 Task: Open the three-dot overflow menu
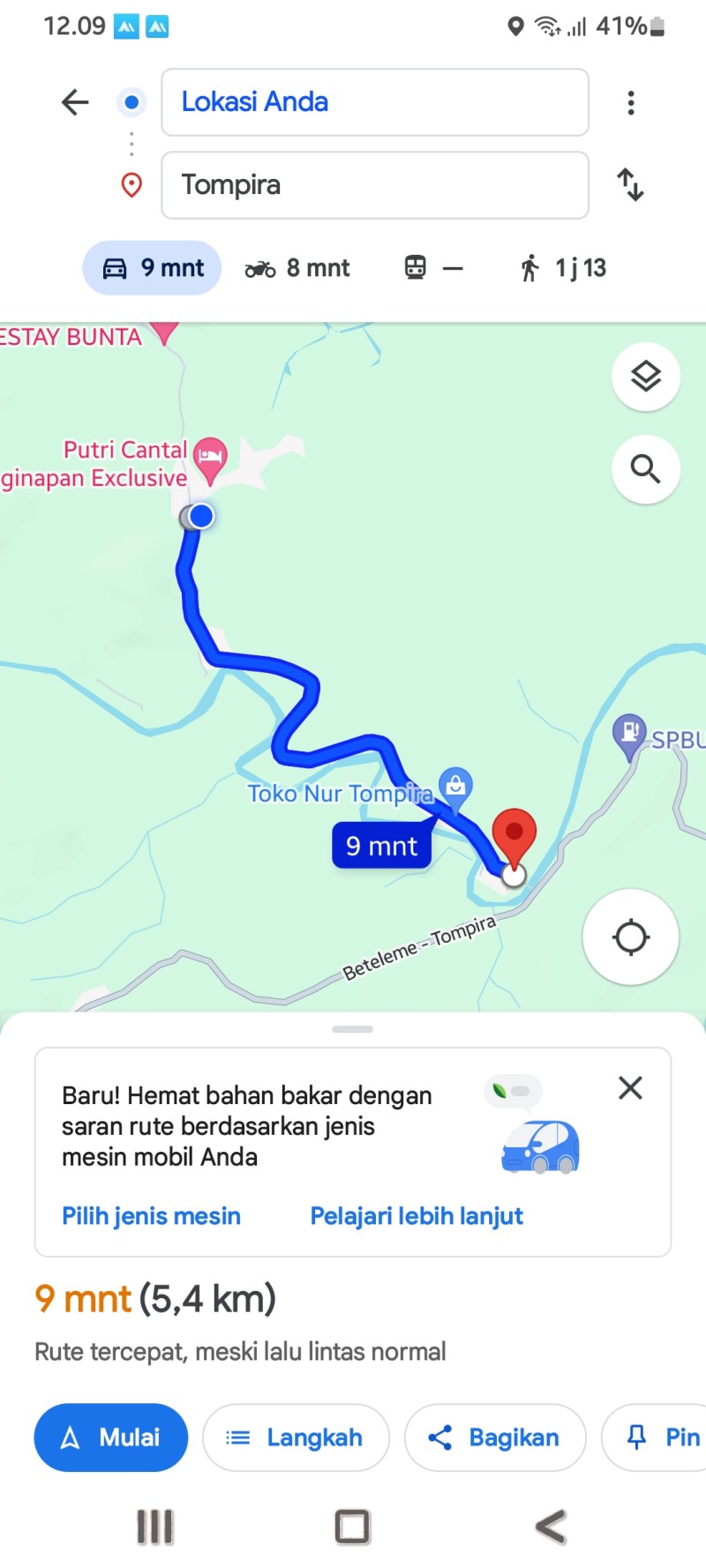point(630,102)
